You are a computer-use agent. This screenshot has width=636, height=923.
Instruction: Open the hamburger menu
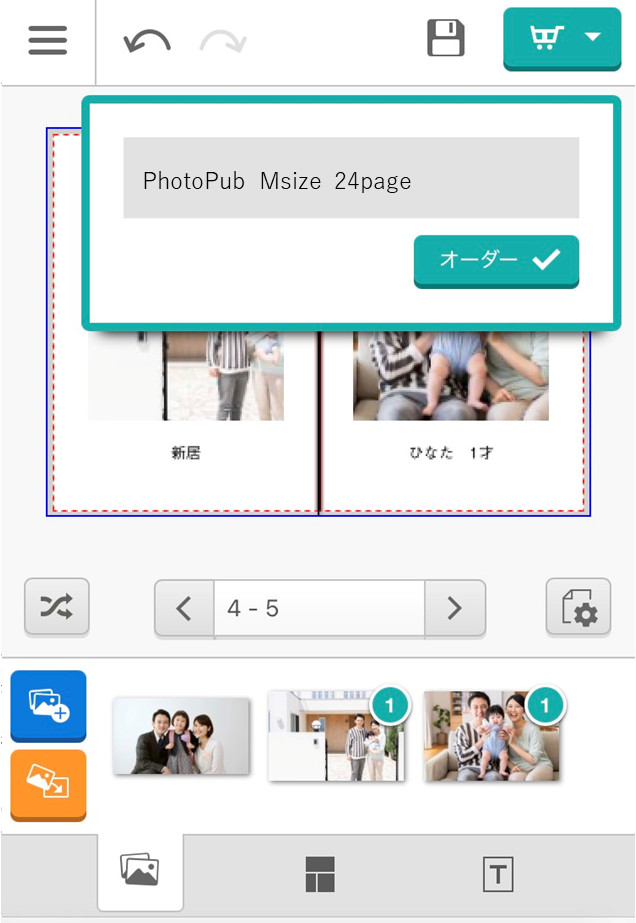(x=47, y=41)
